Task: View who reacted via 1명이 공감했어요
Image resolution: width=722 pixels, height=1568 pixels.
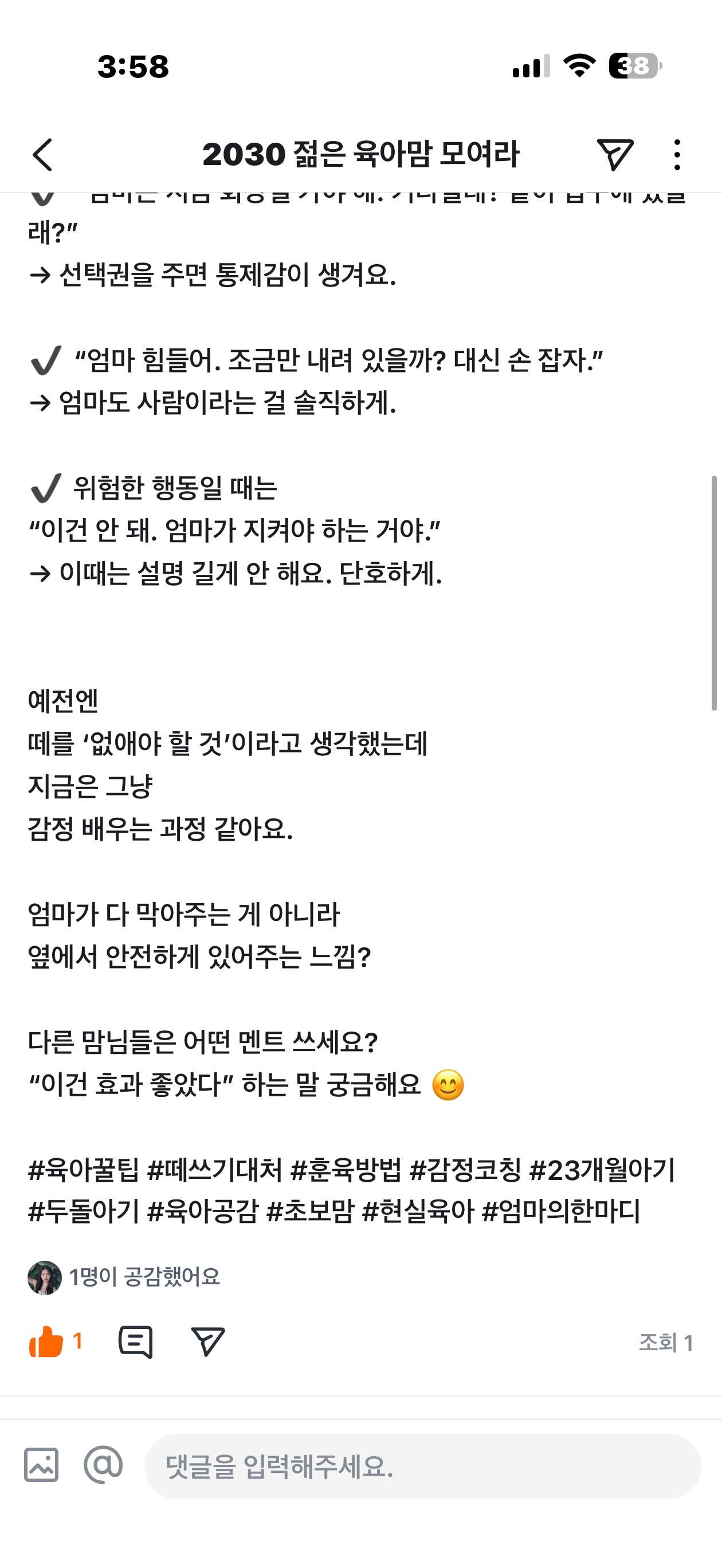Action: coord(144,1276)
